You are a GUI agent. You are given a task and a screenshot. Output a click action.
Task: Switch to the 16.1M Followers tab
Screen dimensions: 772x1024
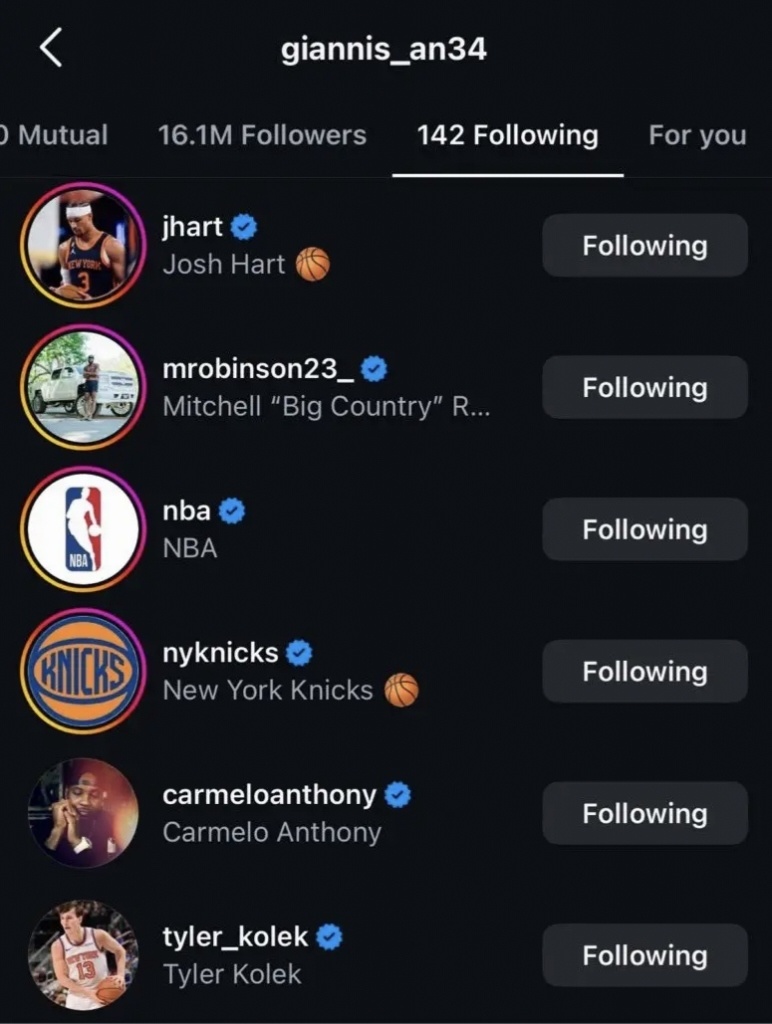click(262, 135)
